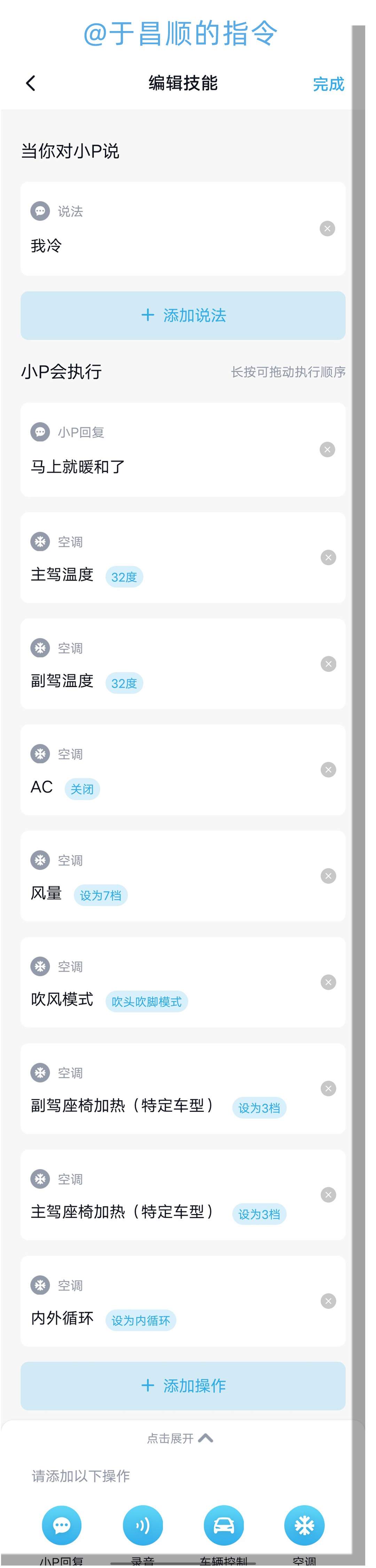376x1568 pixels.
Task: Tap 完成 to finish editing
Action: (x=328, y=84)
